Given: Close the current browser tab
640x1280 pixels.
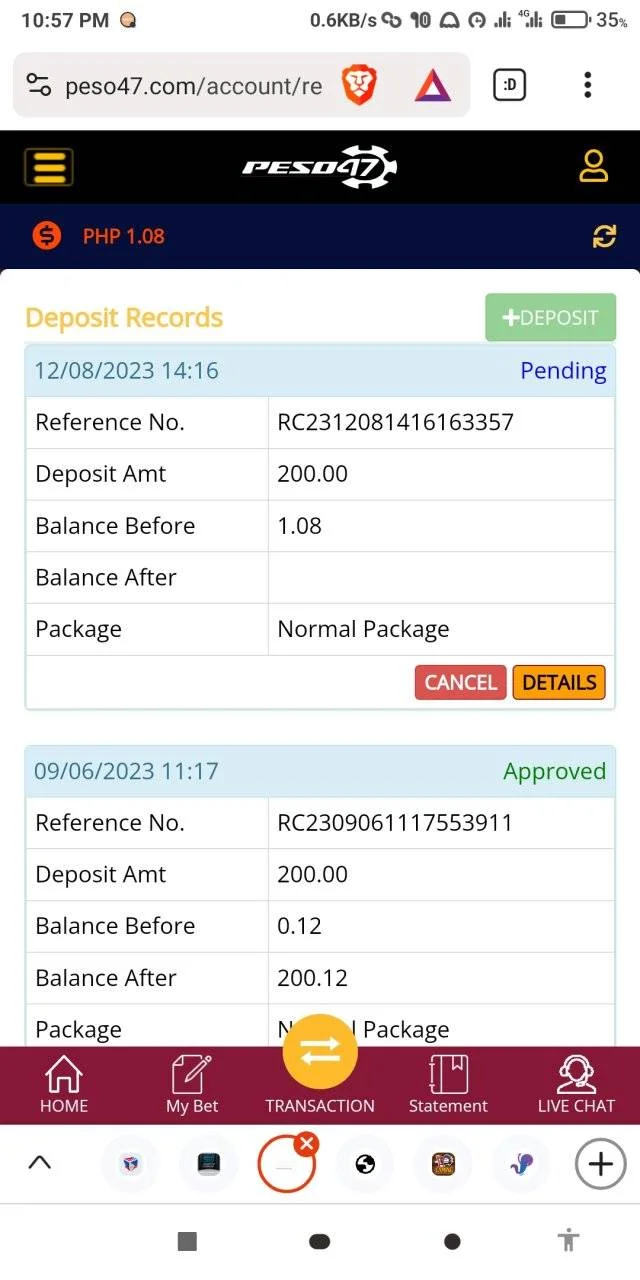Looking at the screenshot, I should point(307,1143).
